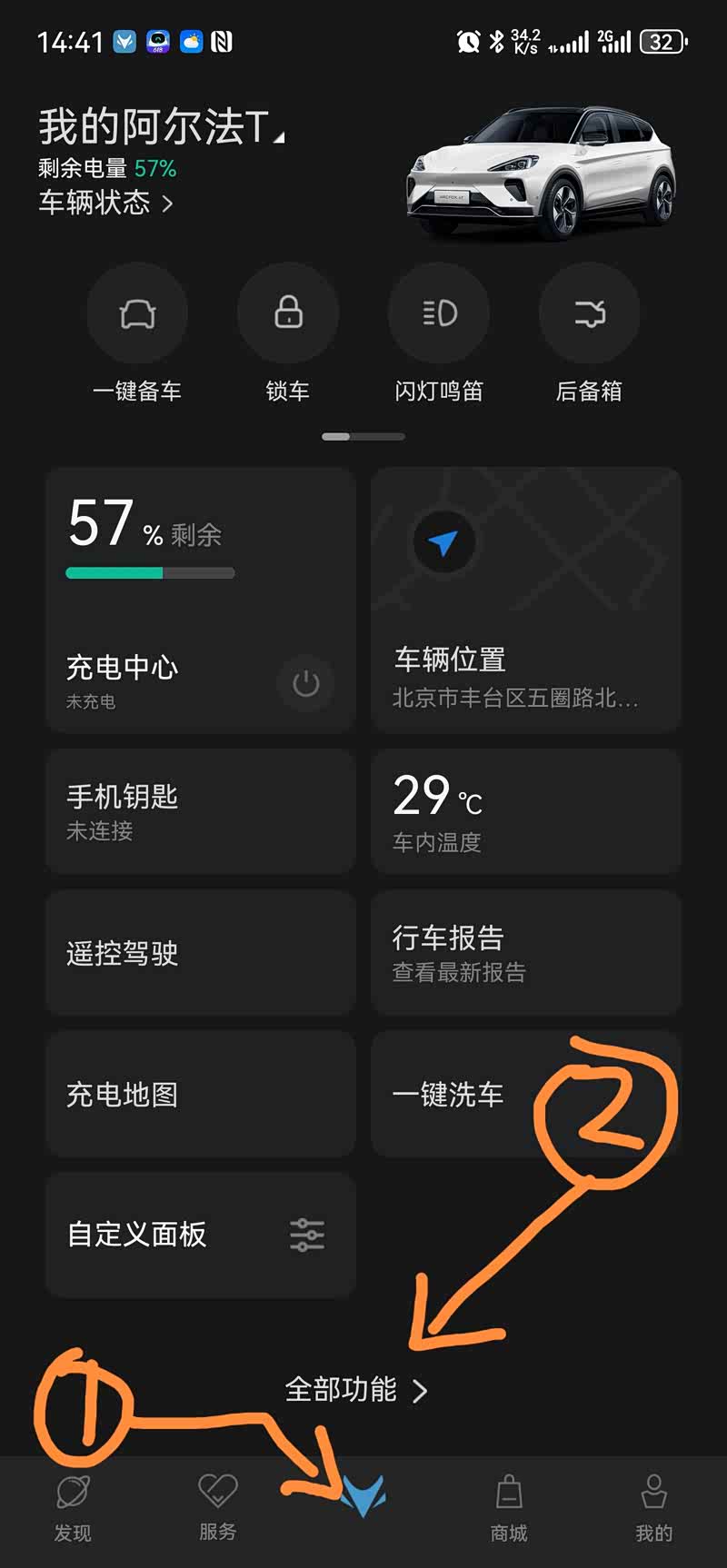Open the 后备箱 trunk control
The height and width of the screenshot is (1568, 727).
pyautogui.click(x=589, y=314)
